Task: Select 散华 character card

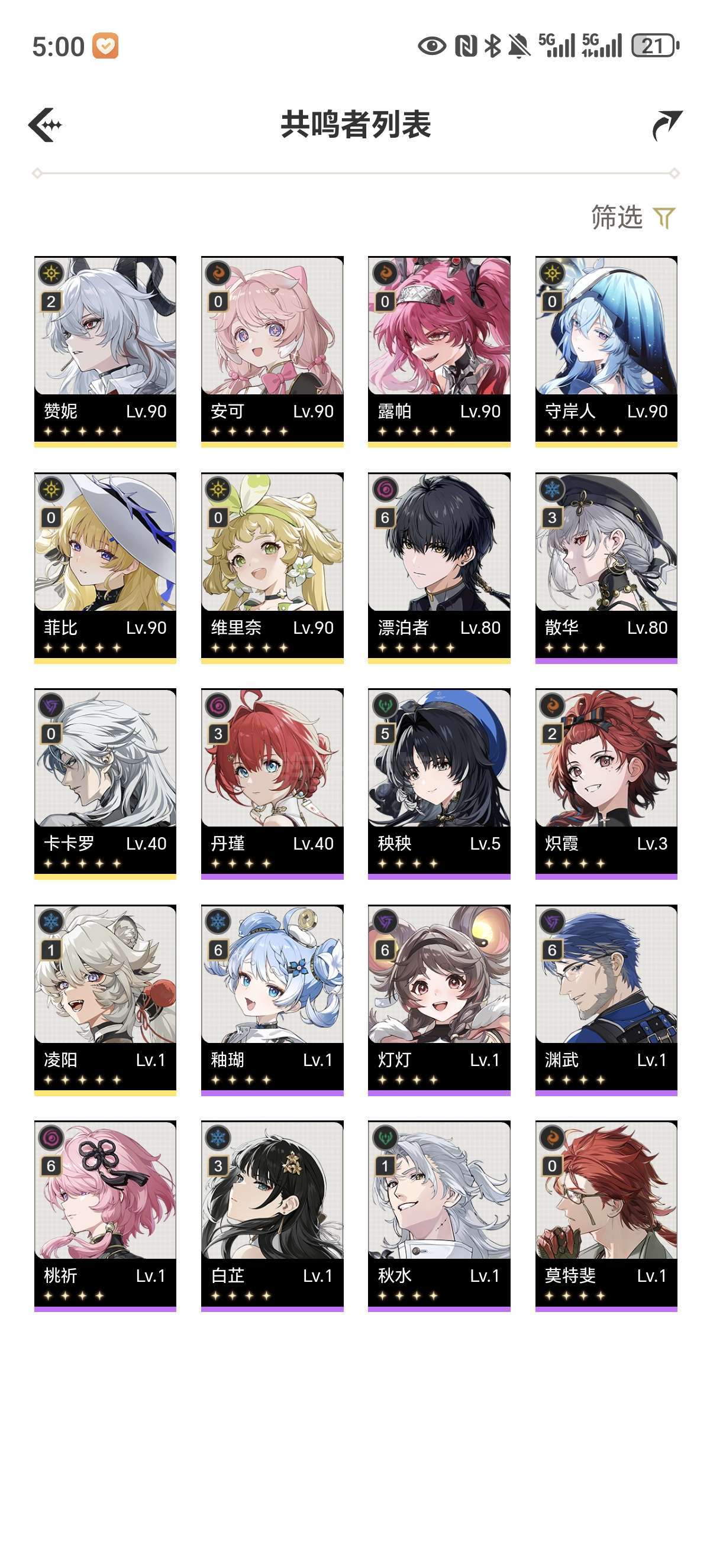Action: pyautogui.click(x=606, y=568)
